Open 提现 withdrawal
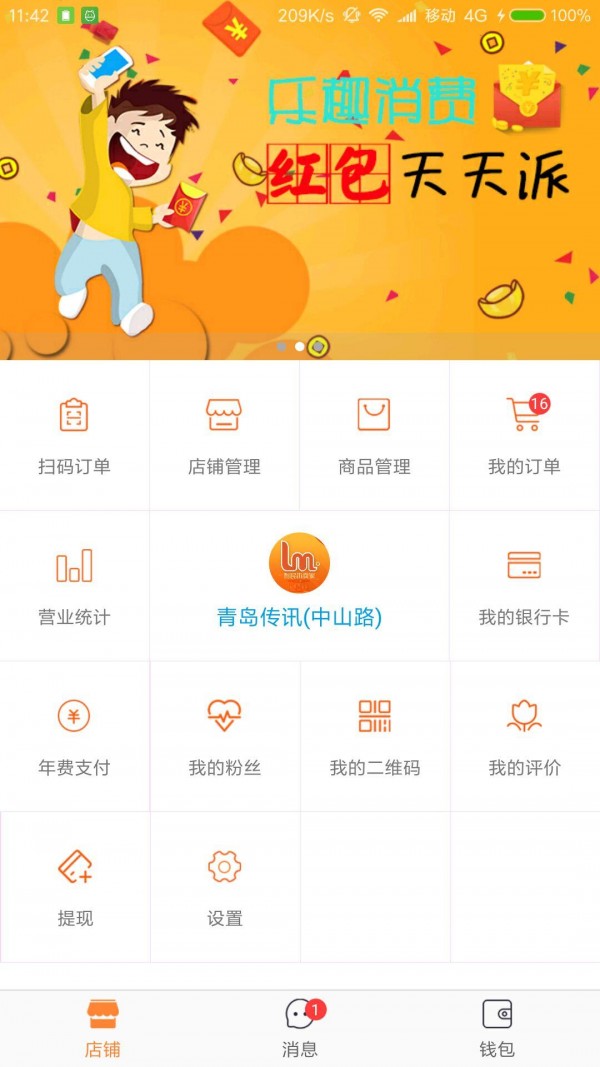 pos(74,886)
